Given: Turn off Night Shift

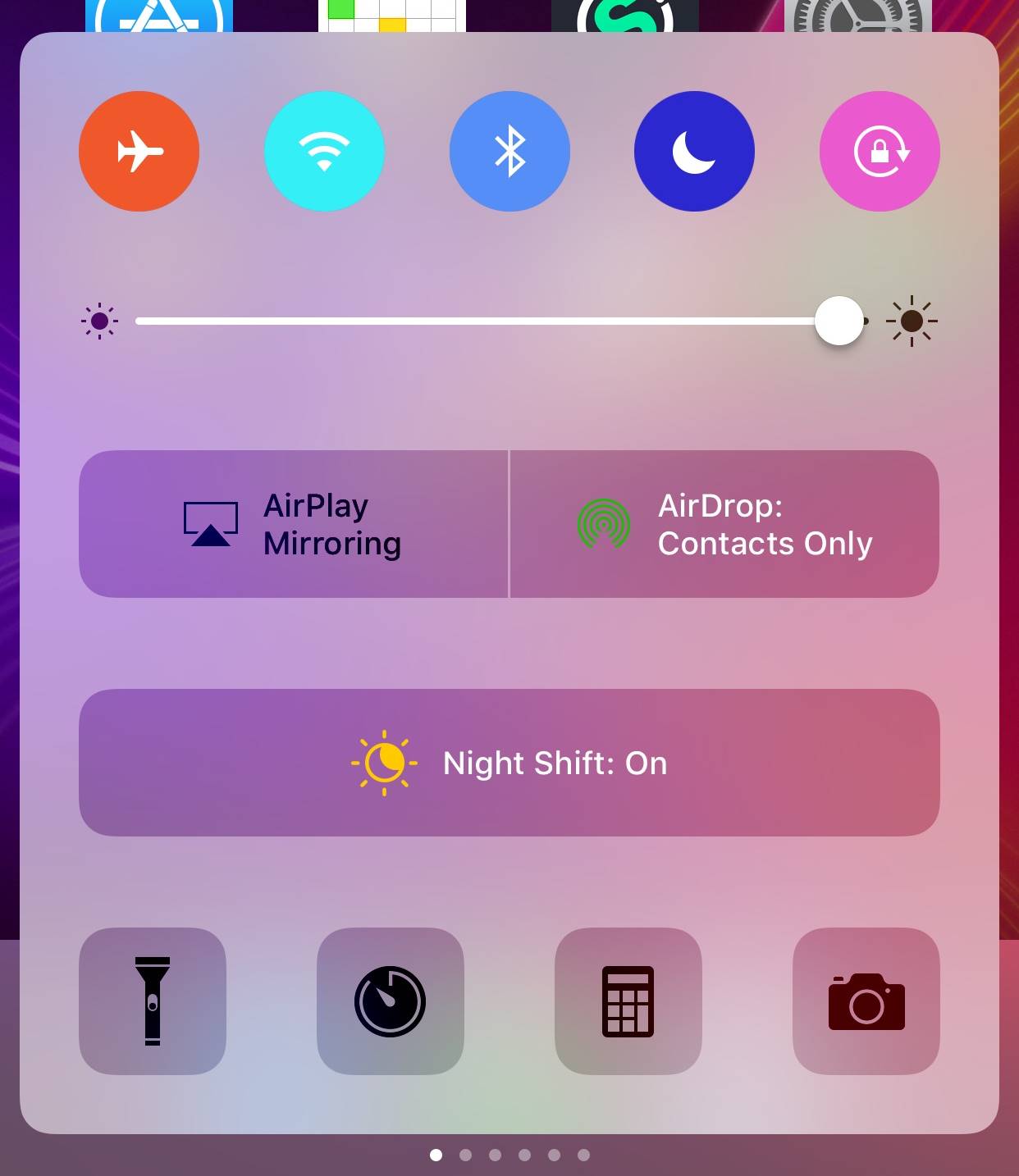Looking at the screenshot, I should [509, 763].
